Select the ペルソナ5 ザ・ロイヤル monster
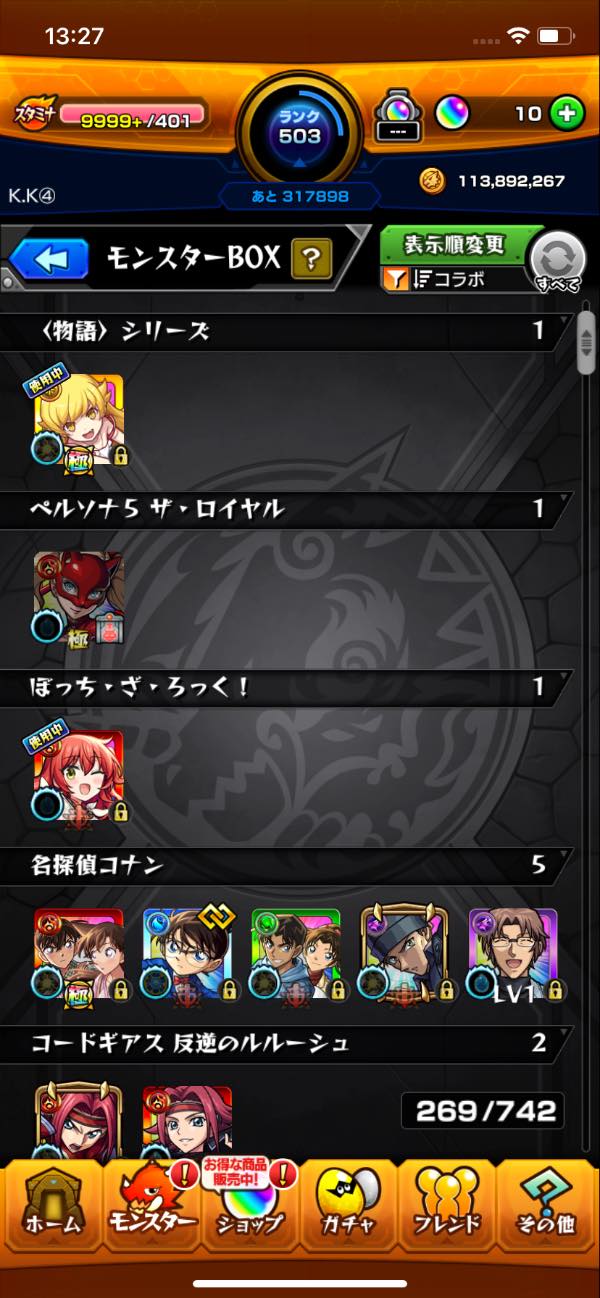Viewport: 600px width, 1298px height. (79, 597)
